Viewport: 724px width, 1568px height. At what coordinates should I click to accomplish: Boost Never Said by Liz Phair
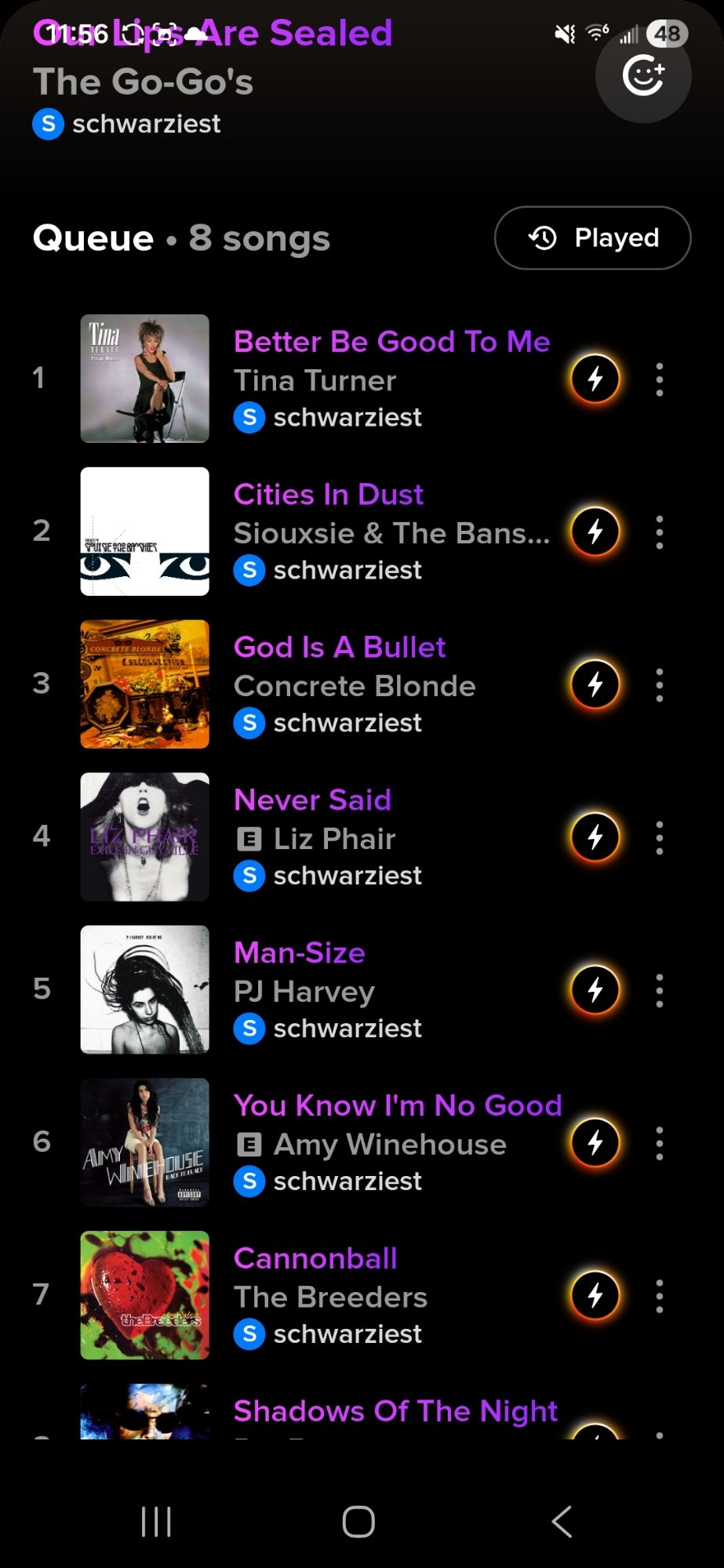coord(595,837)
